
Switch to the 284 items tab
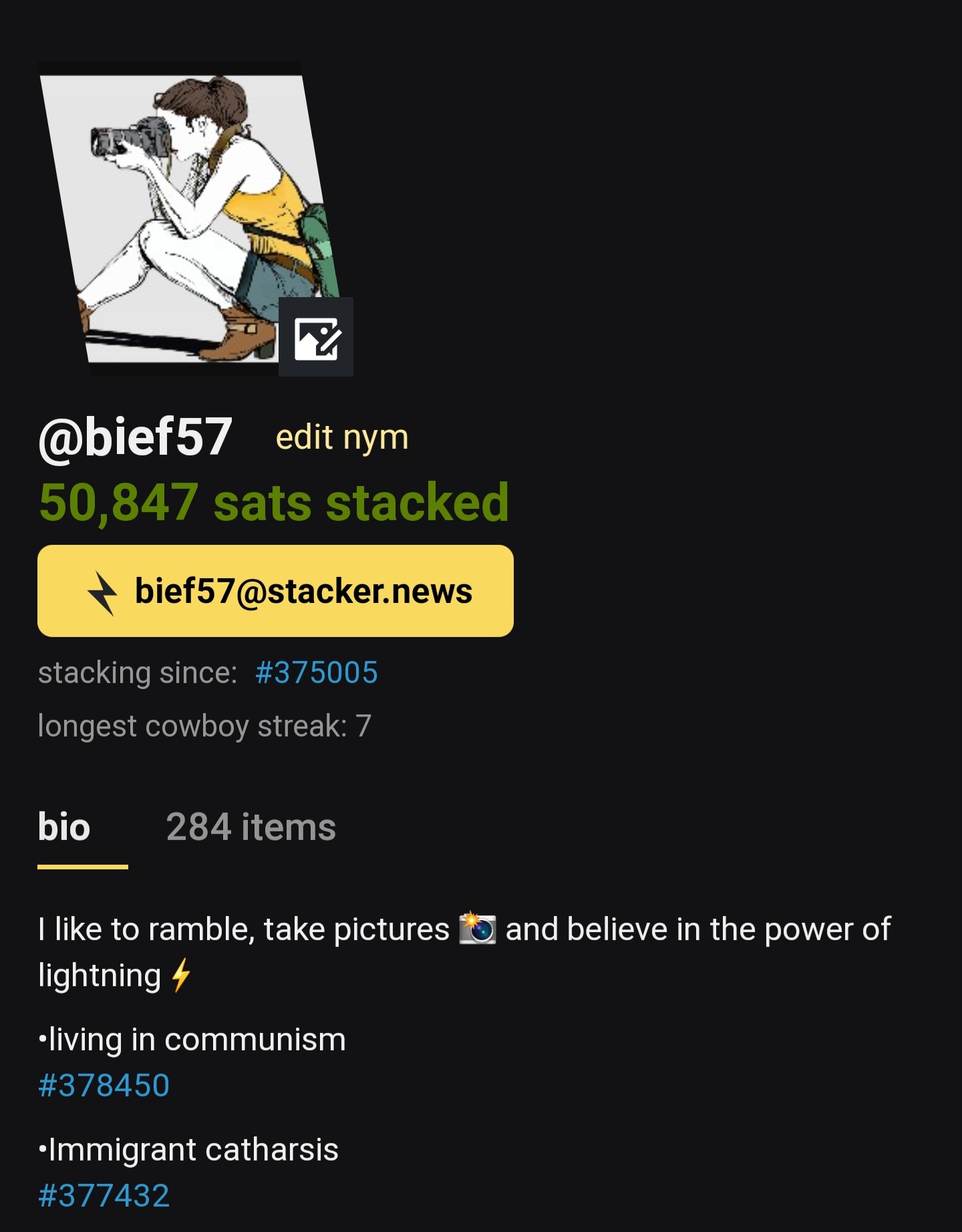(x=251, y=827)
